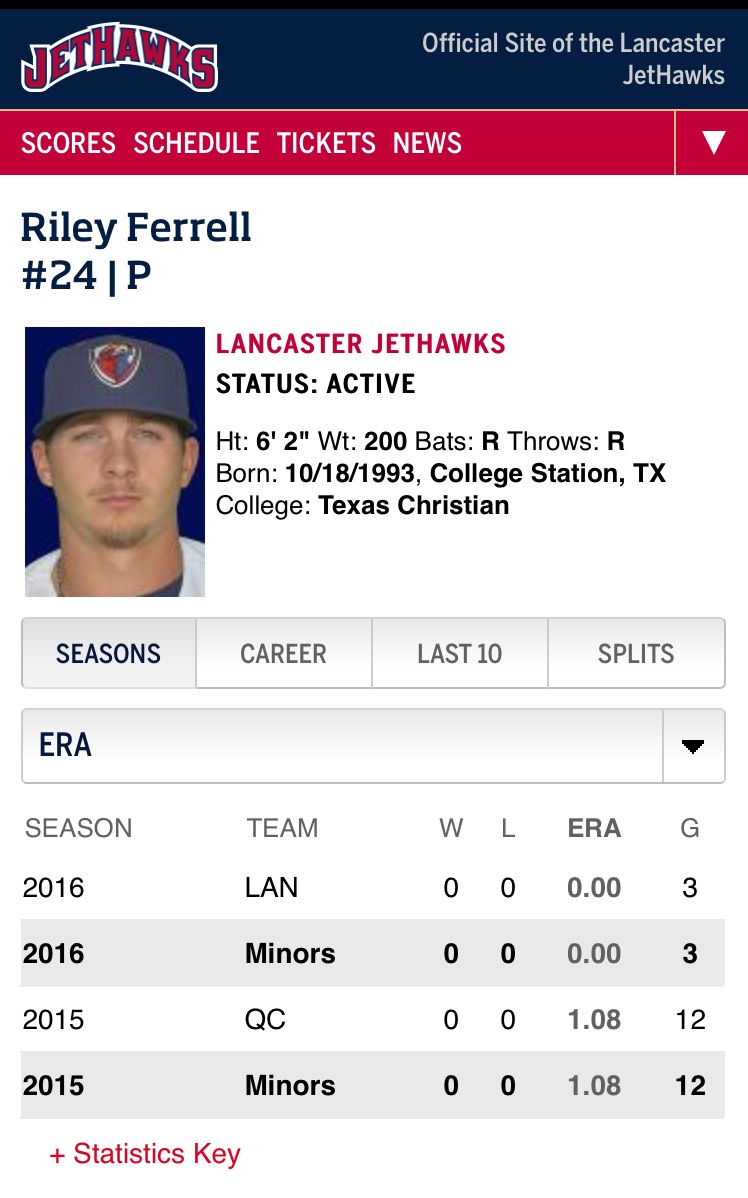Open the Lancaster JetHawks team link
This screenshot has height=1198, width=748.
click(x=360, y=344)
